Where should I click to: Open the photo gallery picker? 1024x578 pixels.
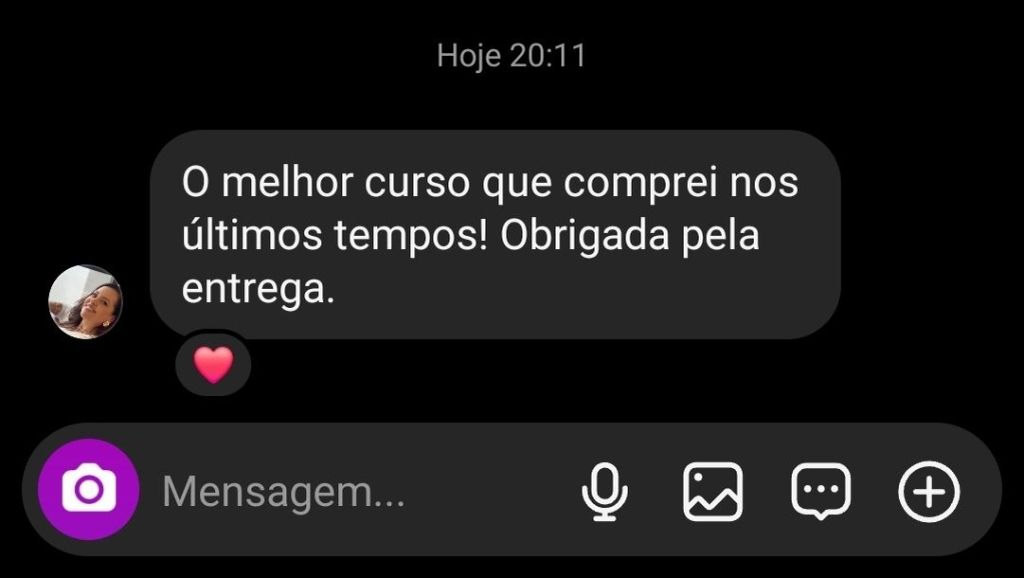tap(713, 492)
